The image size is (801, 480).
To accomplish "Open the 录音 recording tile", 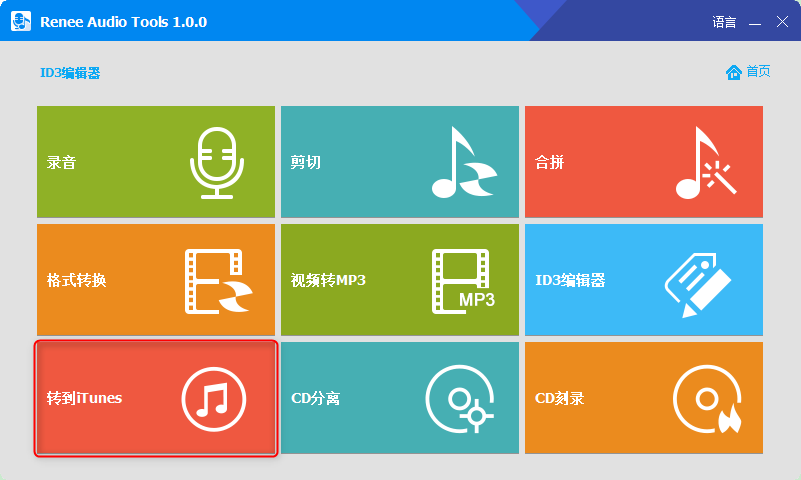I will click(x=155, y=162).
